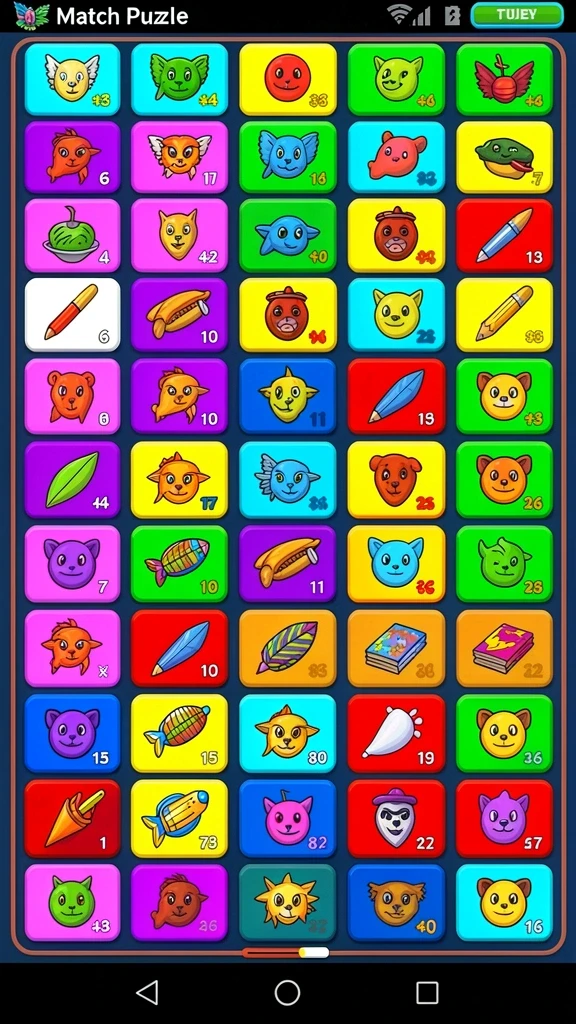Tap the yellow cat tile numbered 16
This screenshot has width=576, height=1024.
tap(504, 903)
